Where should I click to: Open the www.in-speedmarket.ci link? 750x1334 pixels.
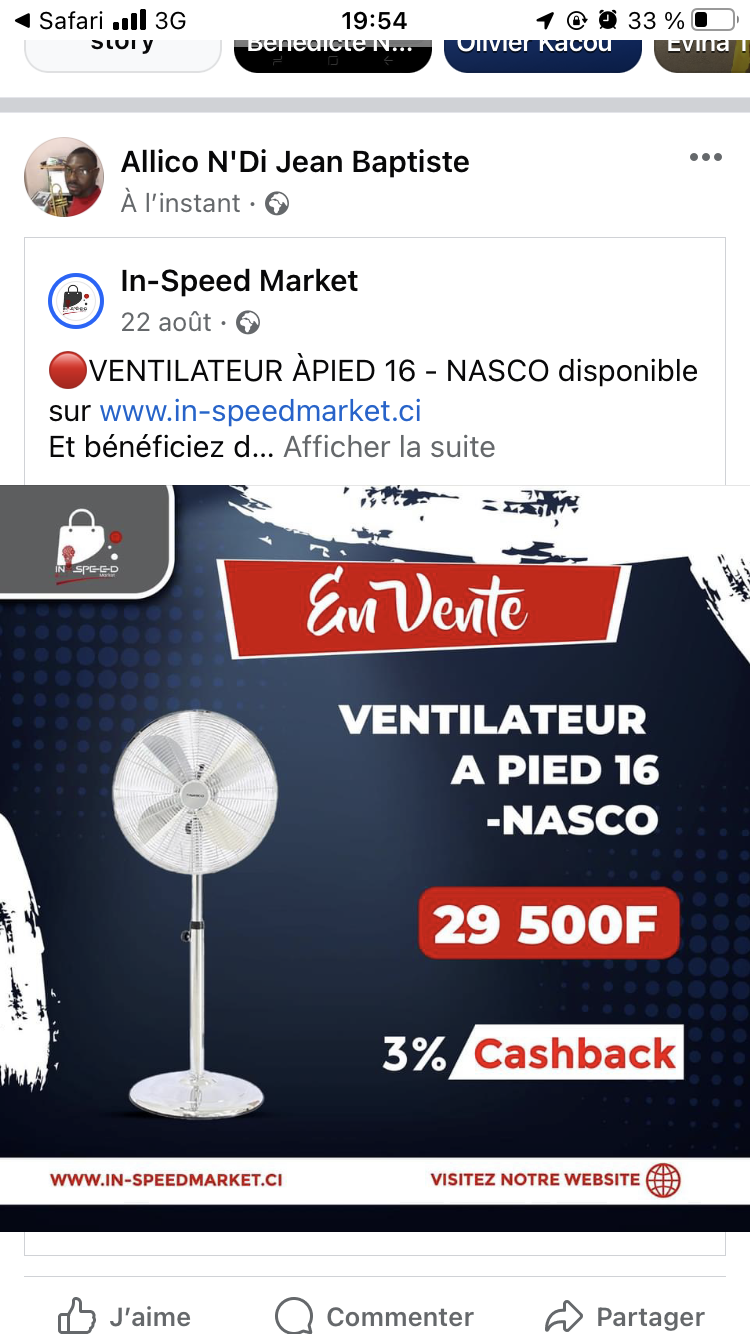point(260,410)
